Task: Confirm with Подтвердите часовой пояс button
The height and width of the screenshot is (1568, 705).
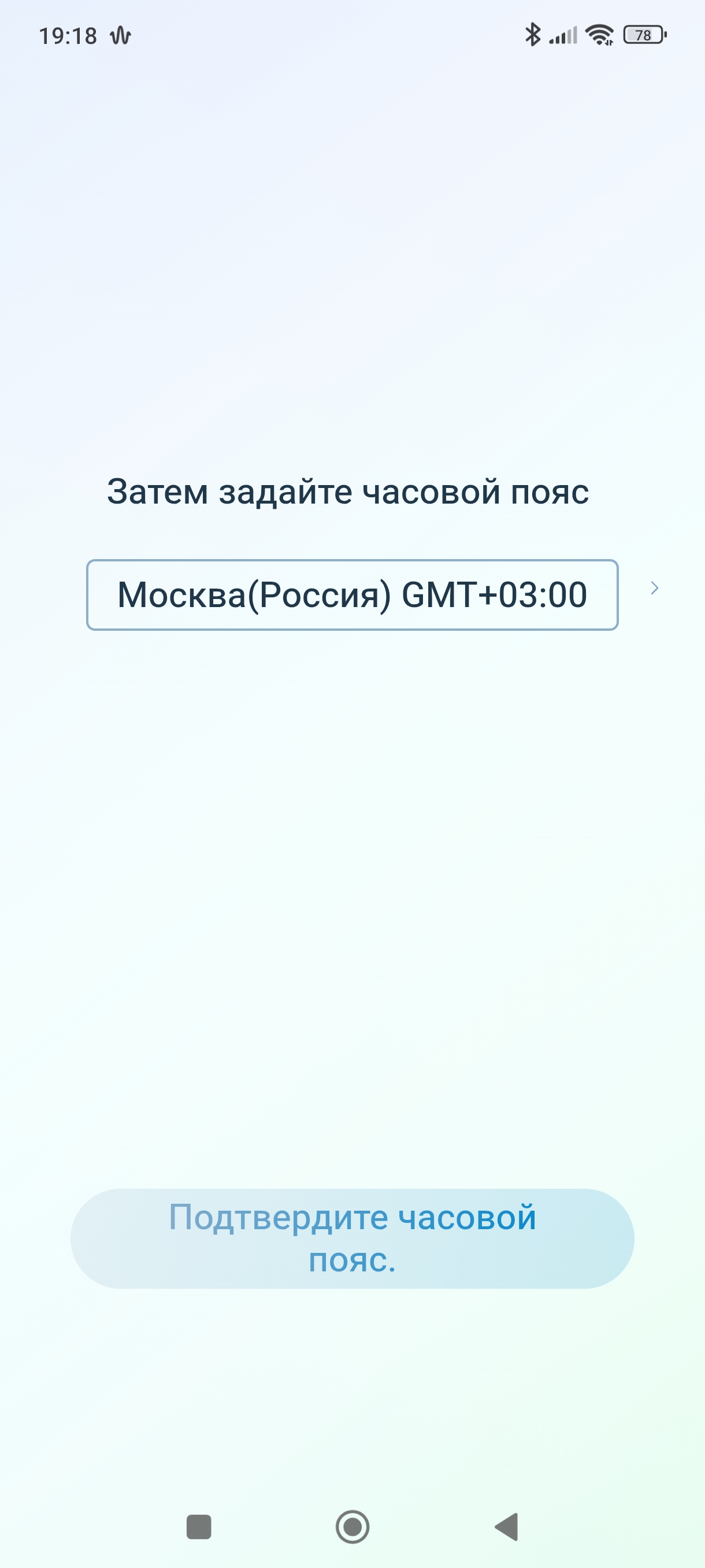Action: coord(352,1238)
